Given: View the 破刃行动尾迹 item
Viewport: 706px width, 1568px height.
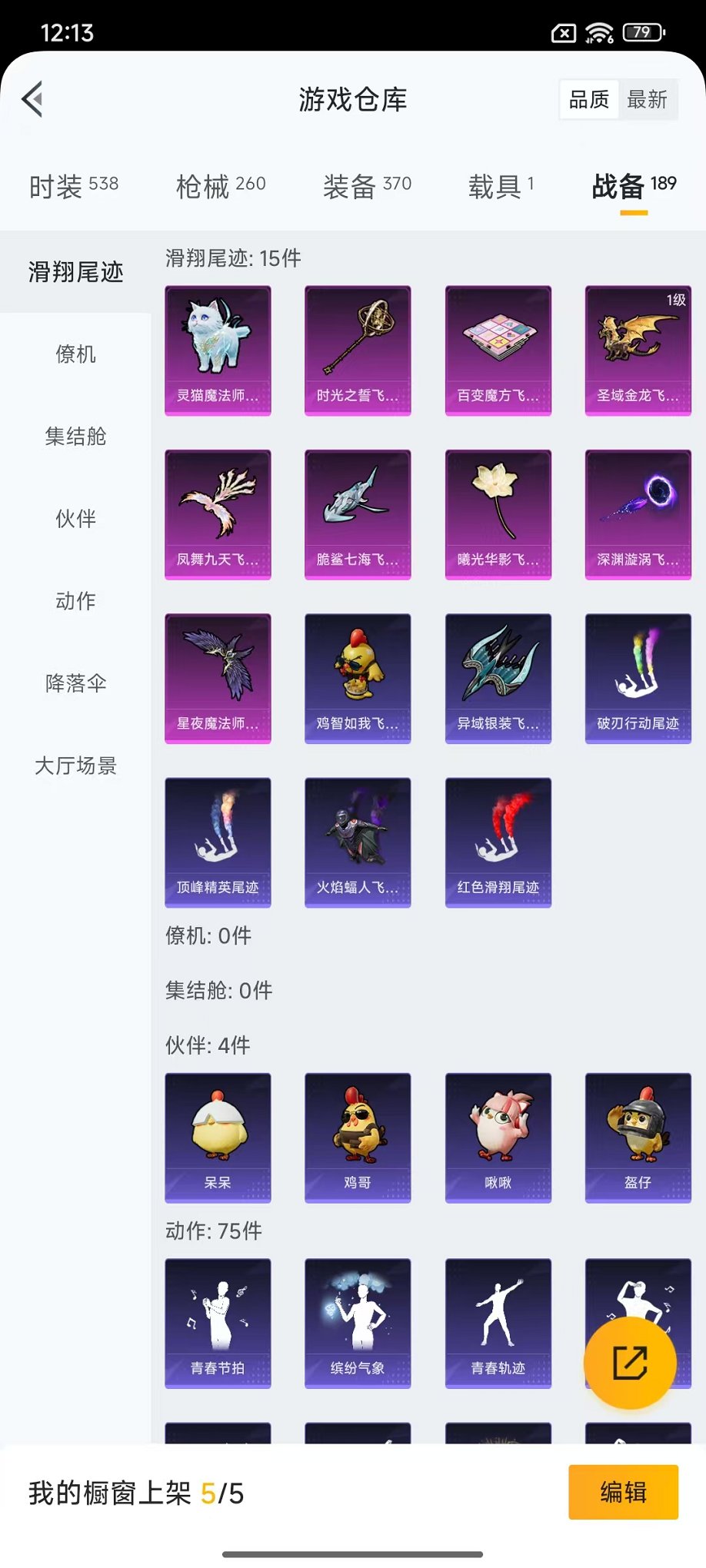Looking at the screenshot, I should point(638,678).
